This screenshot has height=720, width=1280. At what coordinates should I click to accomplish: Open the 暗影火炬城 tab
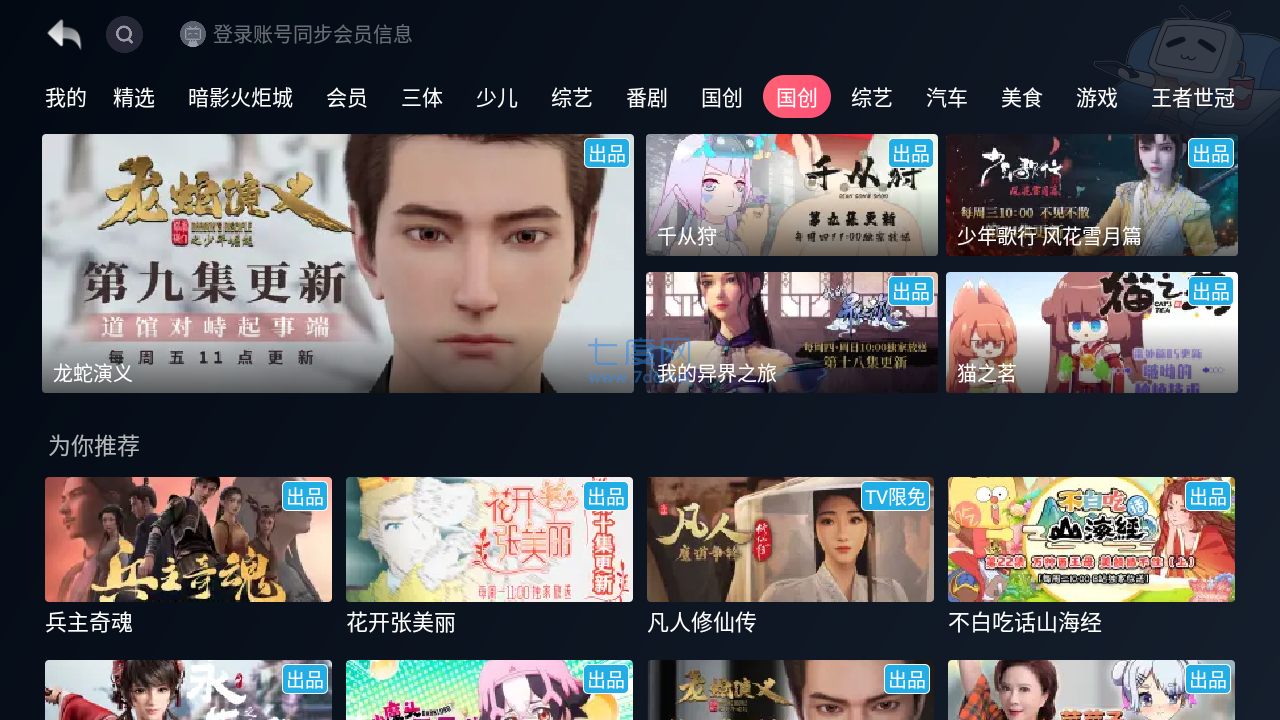(240, 98)
